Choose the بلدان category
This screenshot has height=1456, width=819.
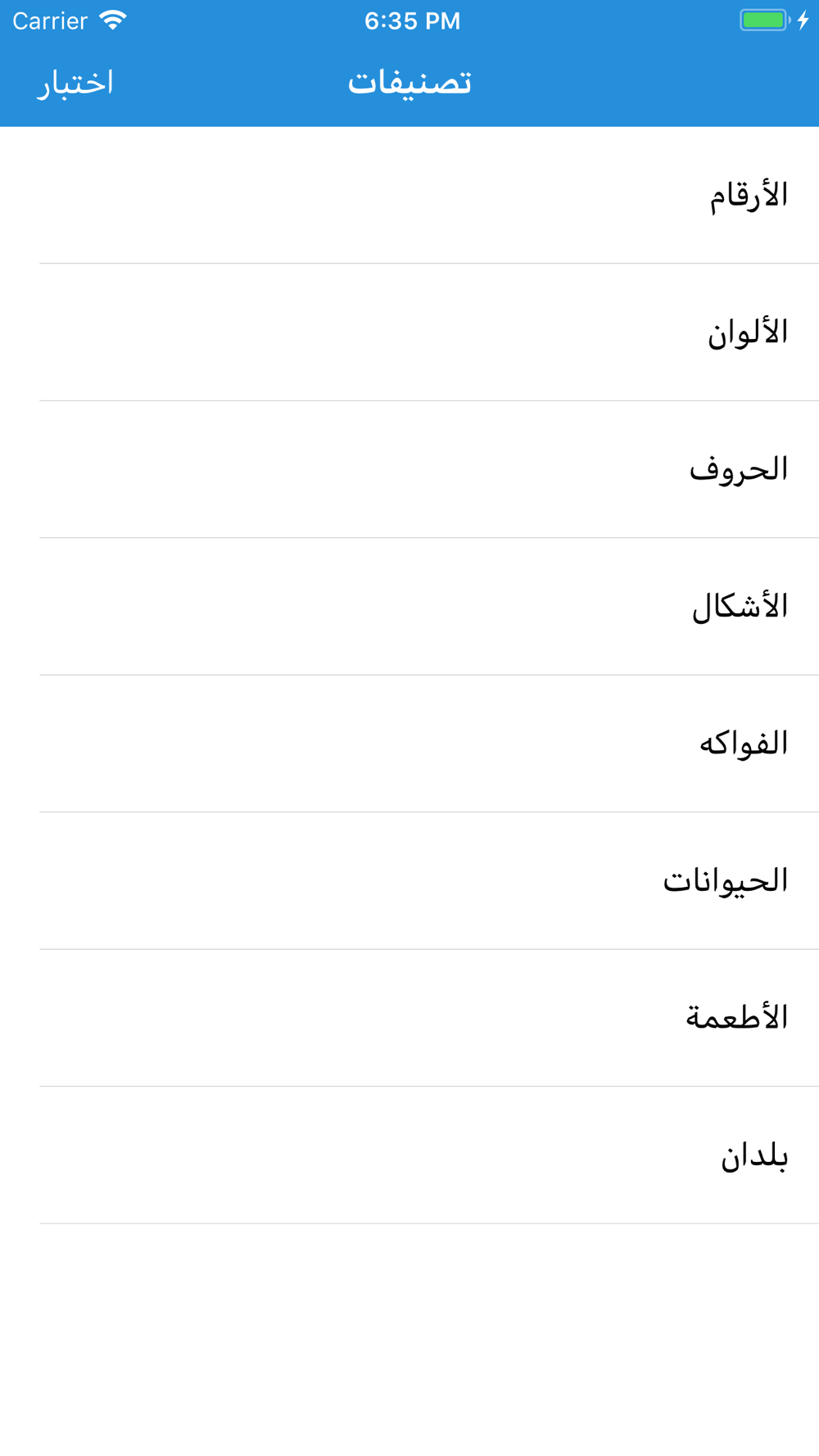[x=409, y=1155]
